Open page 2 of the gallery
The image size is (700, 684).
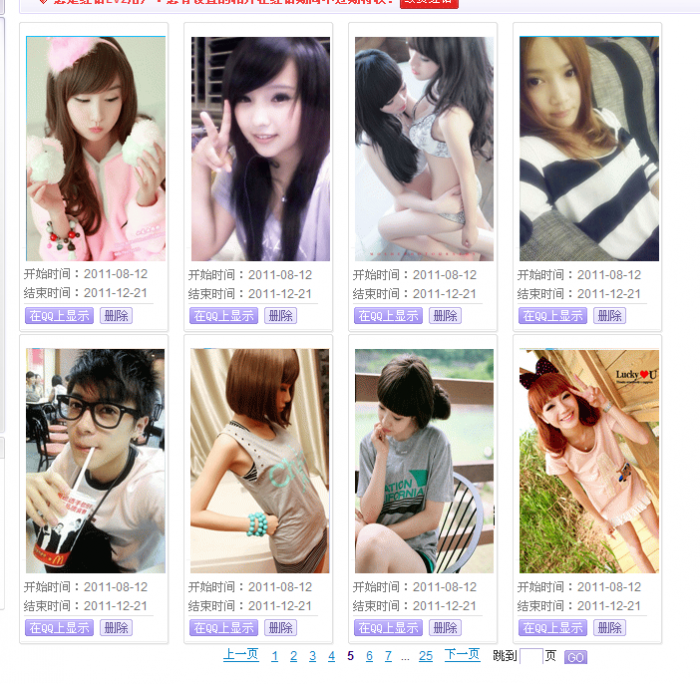(293, 656)
